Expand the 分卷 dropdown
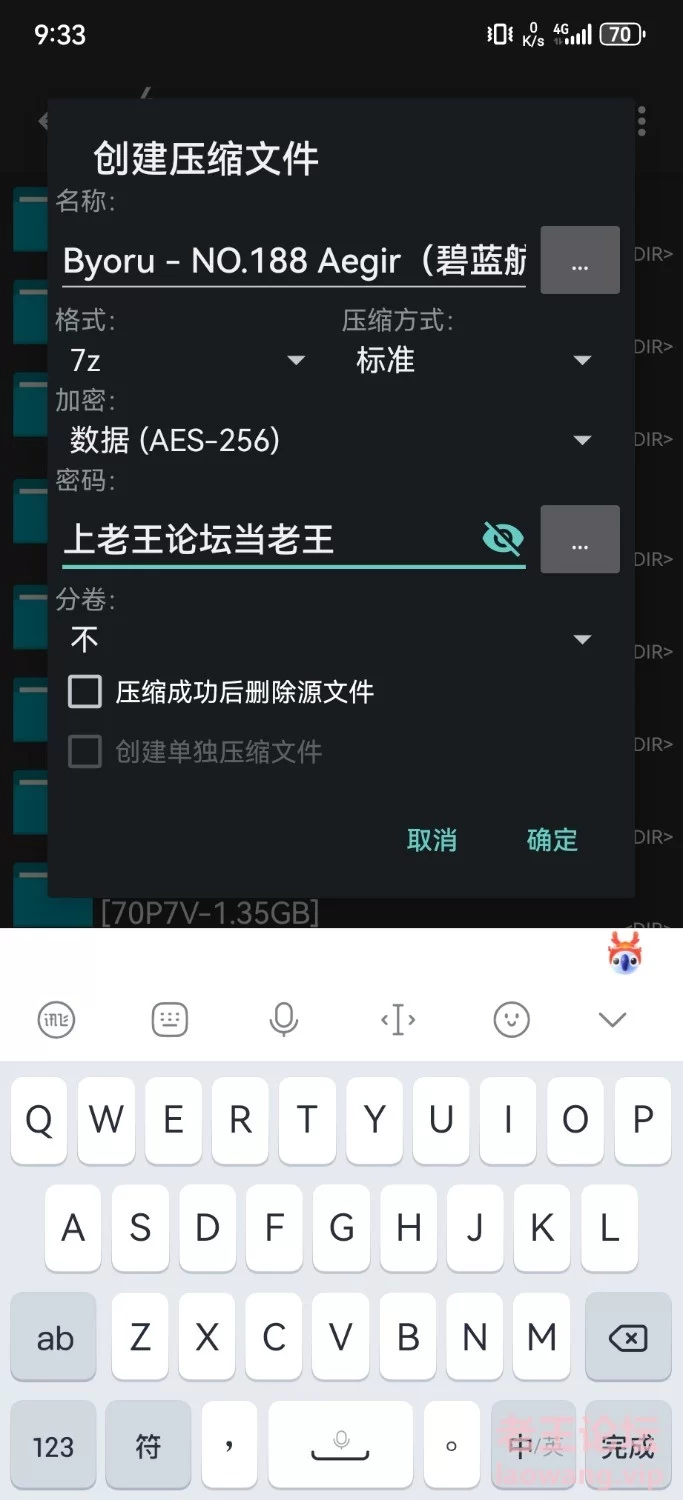The height and width of the screenshot is (1500, 683). click(x=330, y=639)
